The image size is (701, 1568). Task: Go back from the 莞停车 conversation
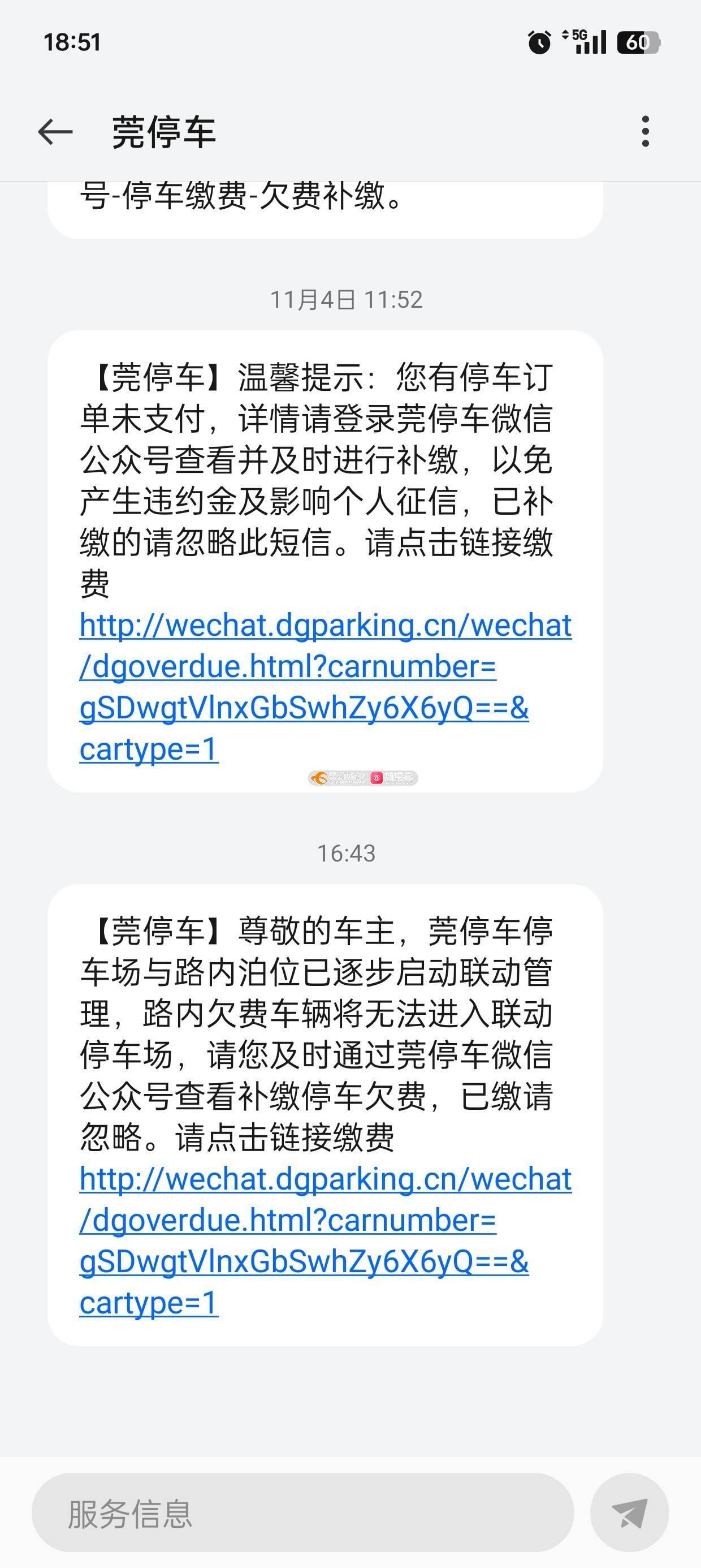click(55, 131)
